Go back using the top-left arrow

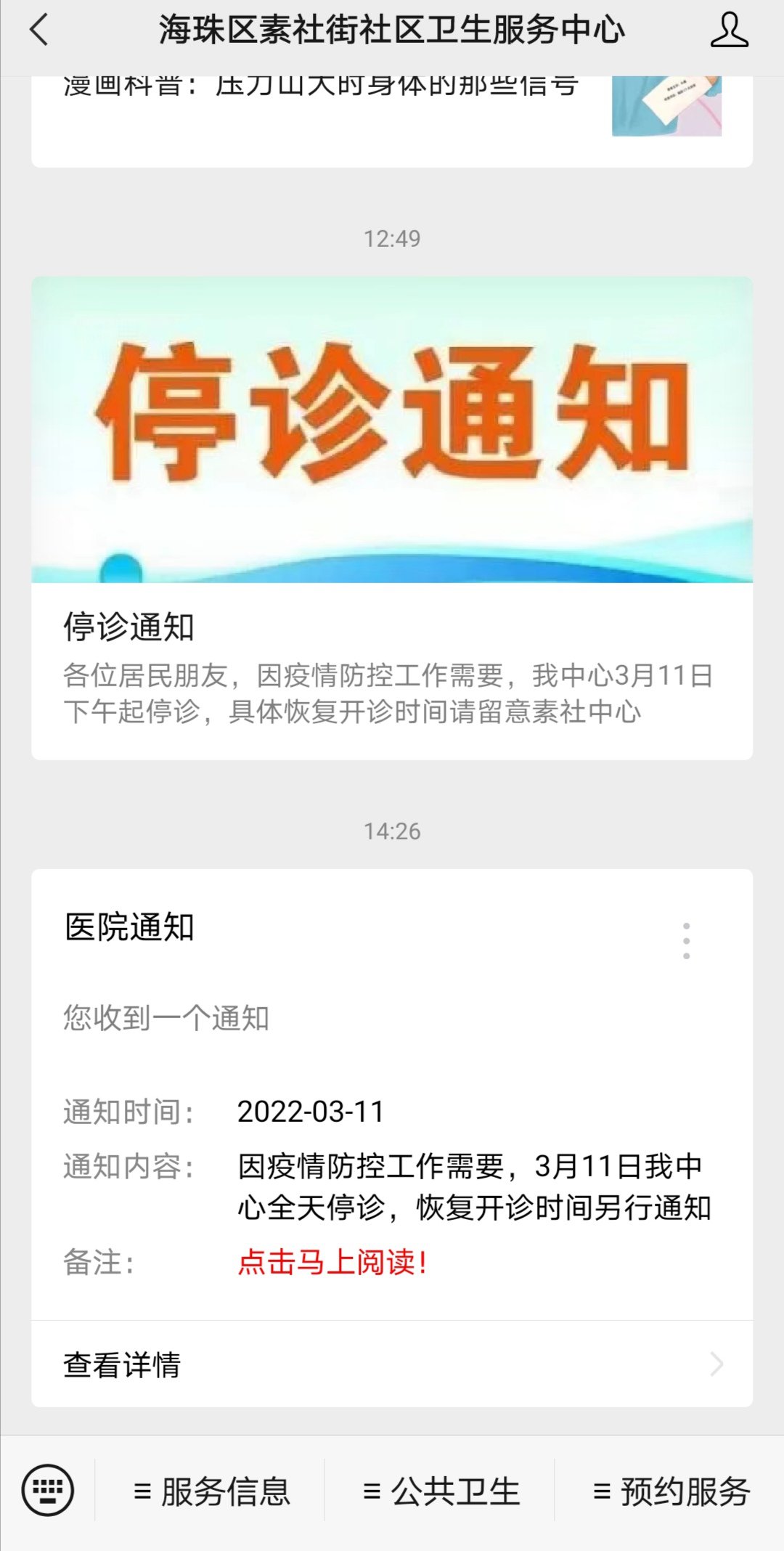pos(39,30)
